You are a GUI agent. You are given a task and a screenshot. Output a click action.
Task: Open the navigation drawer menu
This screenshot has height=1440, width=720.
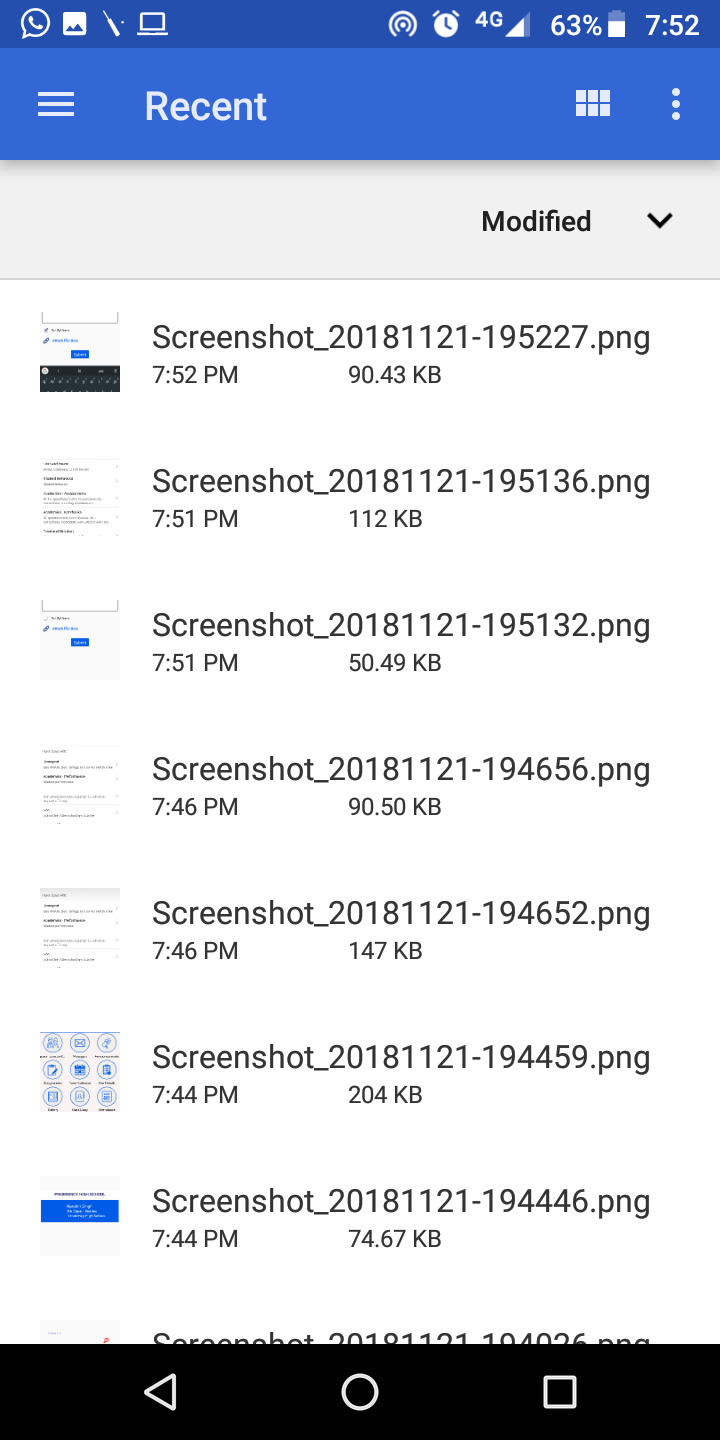[56, 105]
